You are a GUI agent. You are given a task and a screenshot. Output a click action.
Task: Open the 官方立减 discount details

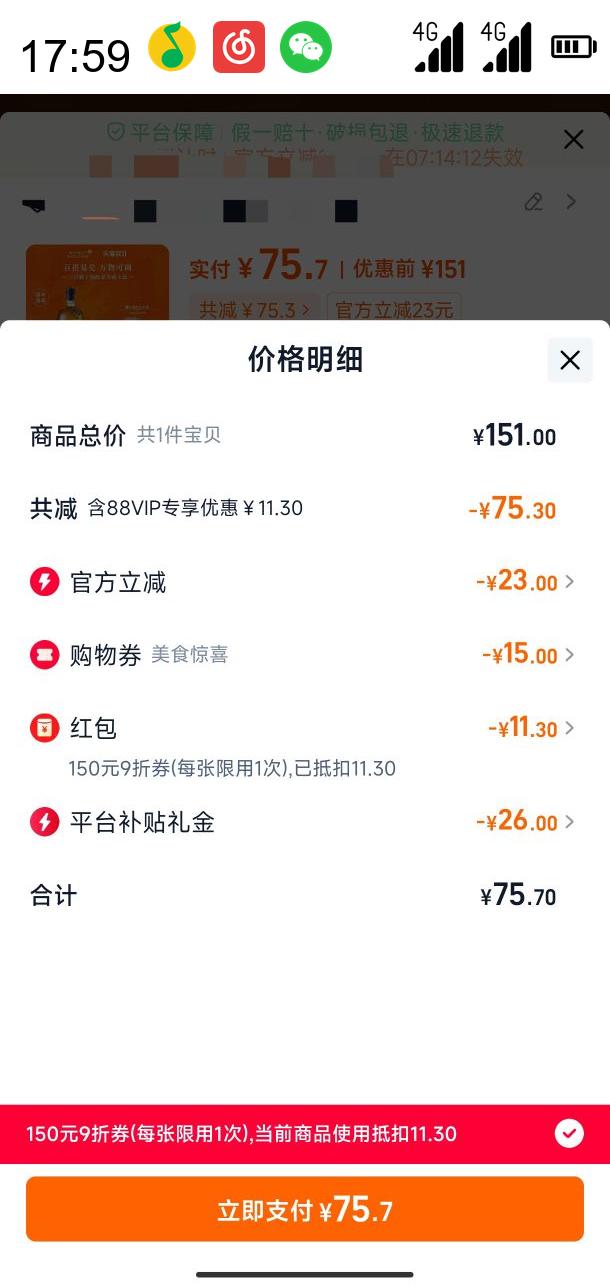click(x=569, y=582)
